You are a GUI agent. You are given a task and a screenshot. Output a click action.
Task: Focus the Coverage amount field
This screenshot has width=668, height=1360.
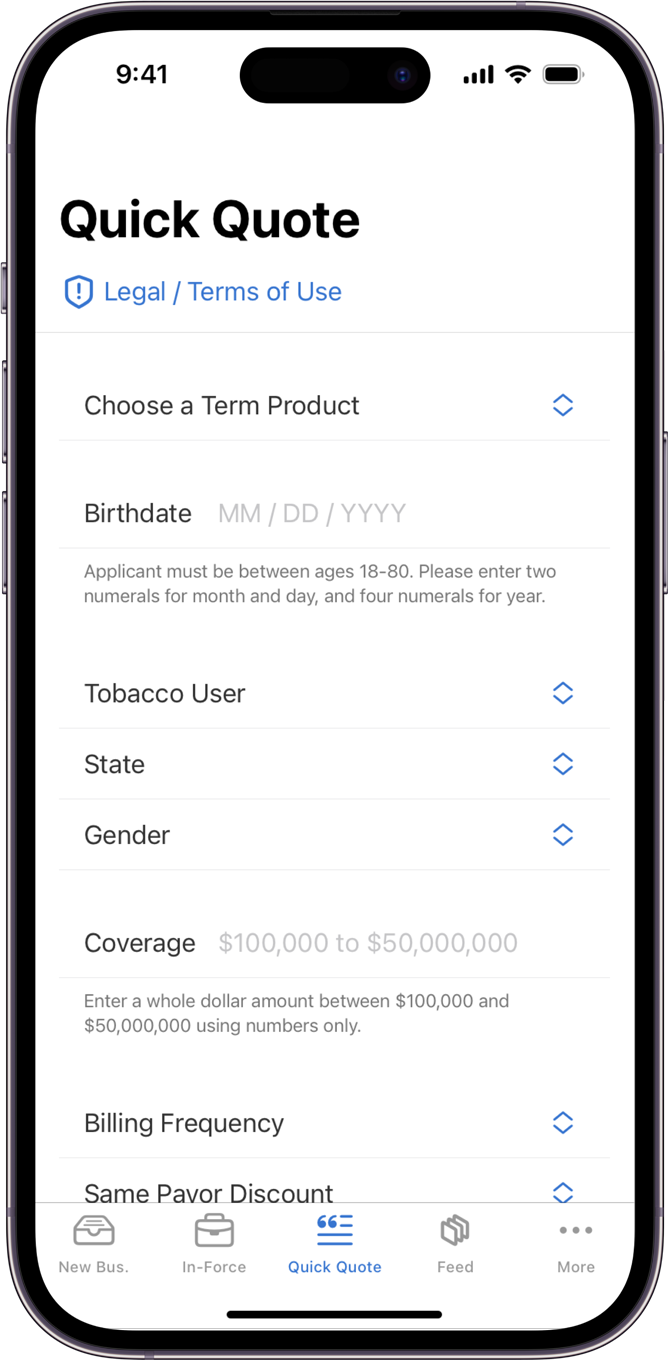(x=400, y=943)
